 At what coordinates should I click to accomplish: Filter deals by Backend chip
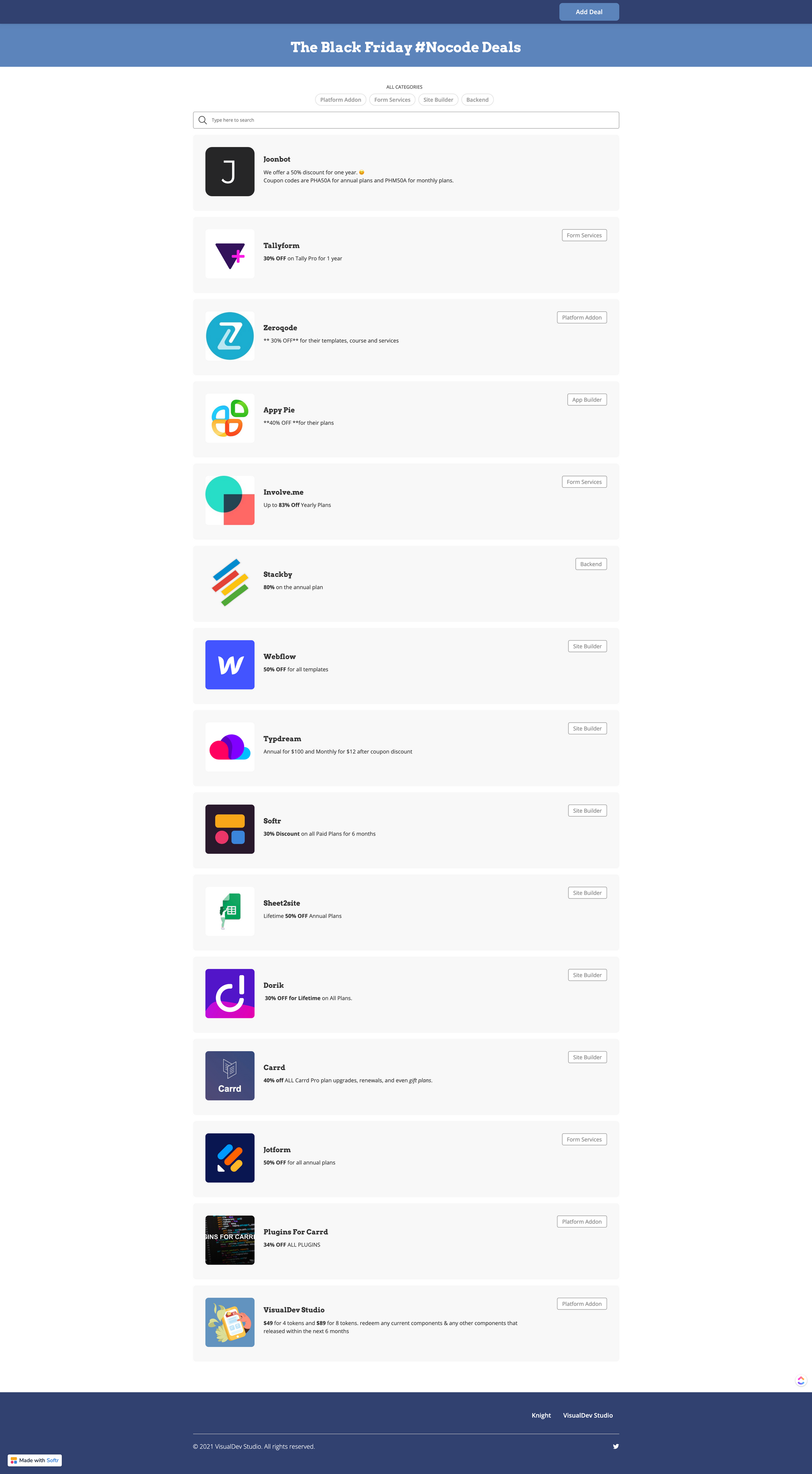tap(477, 100)
